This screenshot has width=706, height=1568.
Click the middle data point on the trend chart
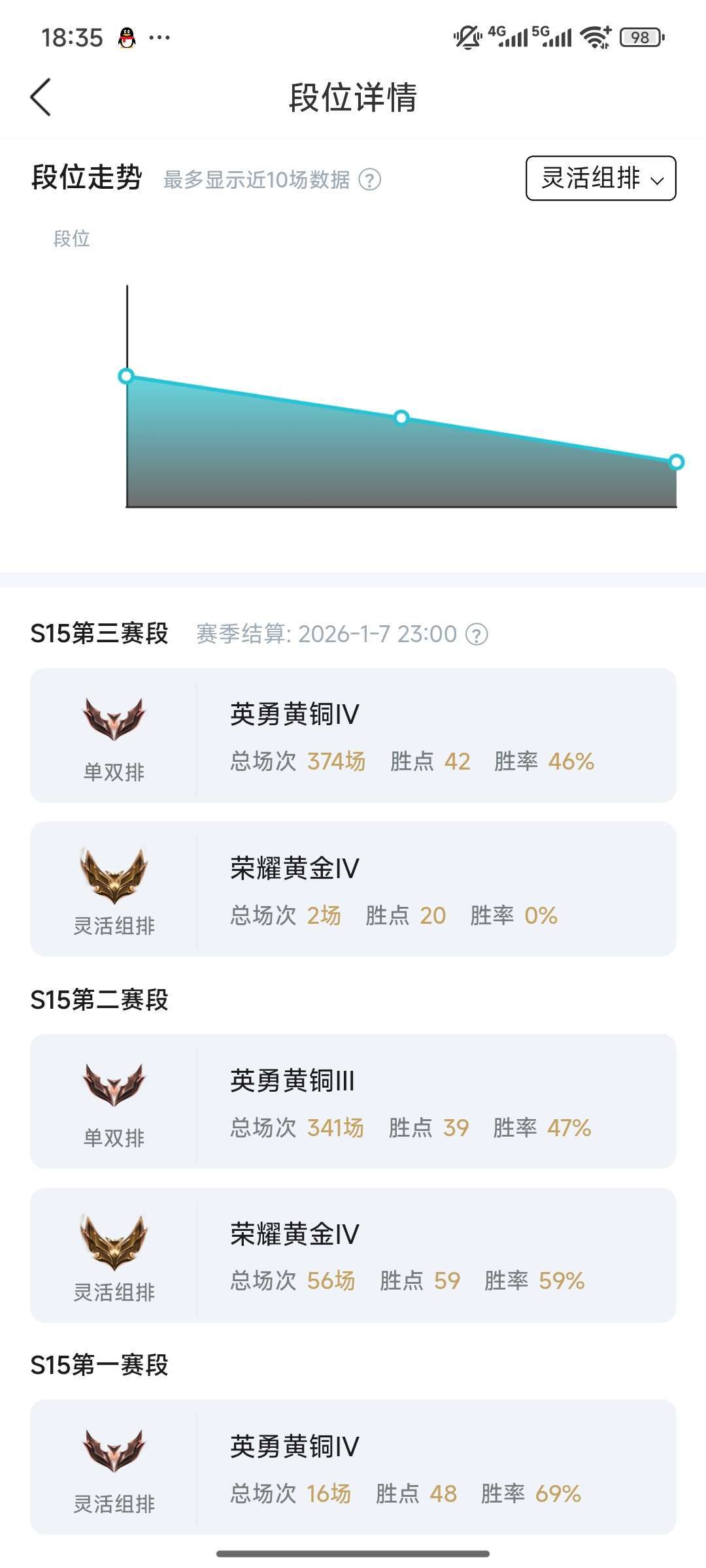tap(401, 418)
